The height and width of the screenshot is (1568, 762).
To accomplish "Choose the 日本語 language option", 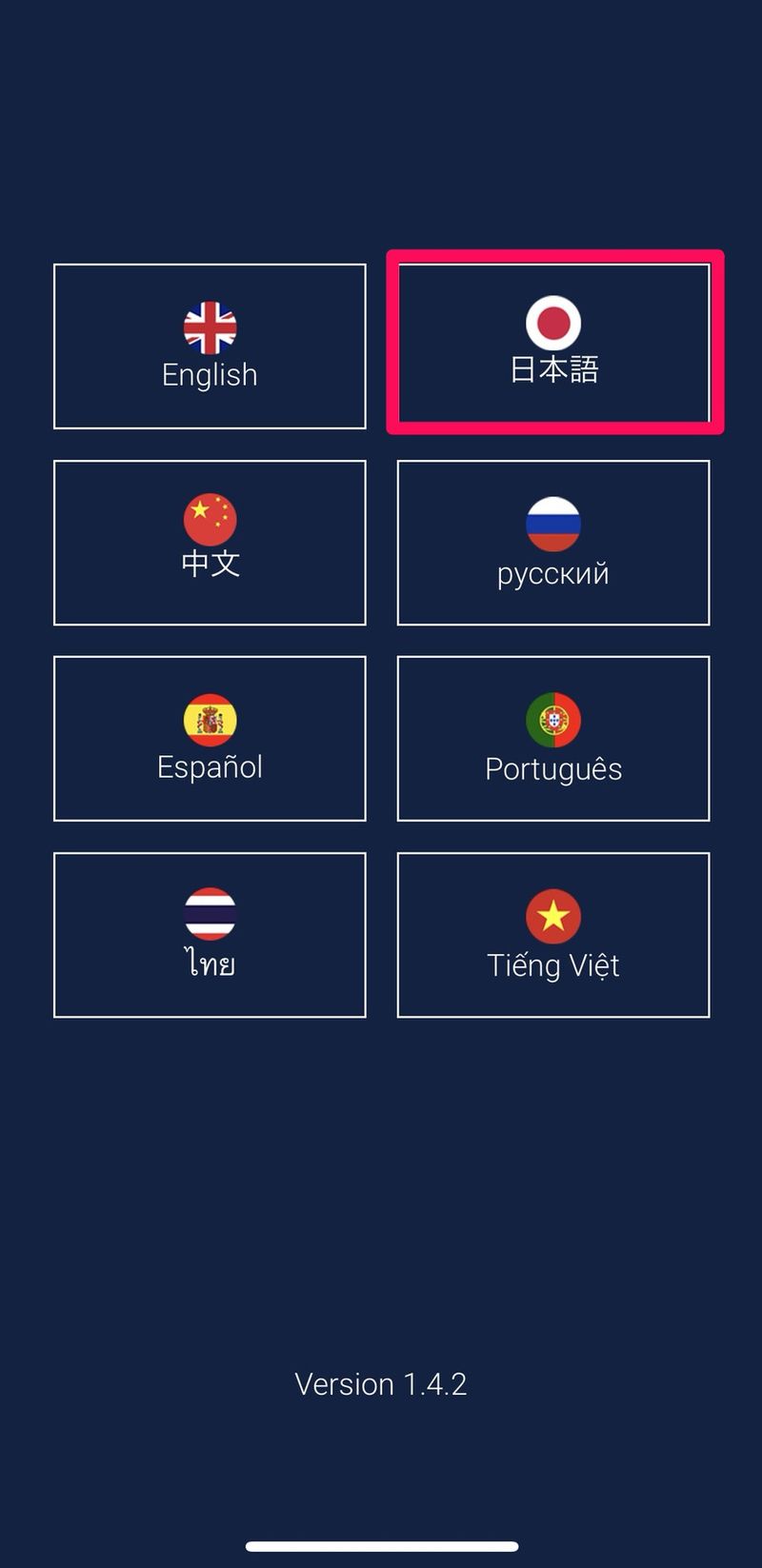I will point(553,343).
